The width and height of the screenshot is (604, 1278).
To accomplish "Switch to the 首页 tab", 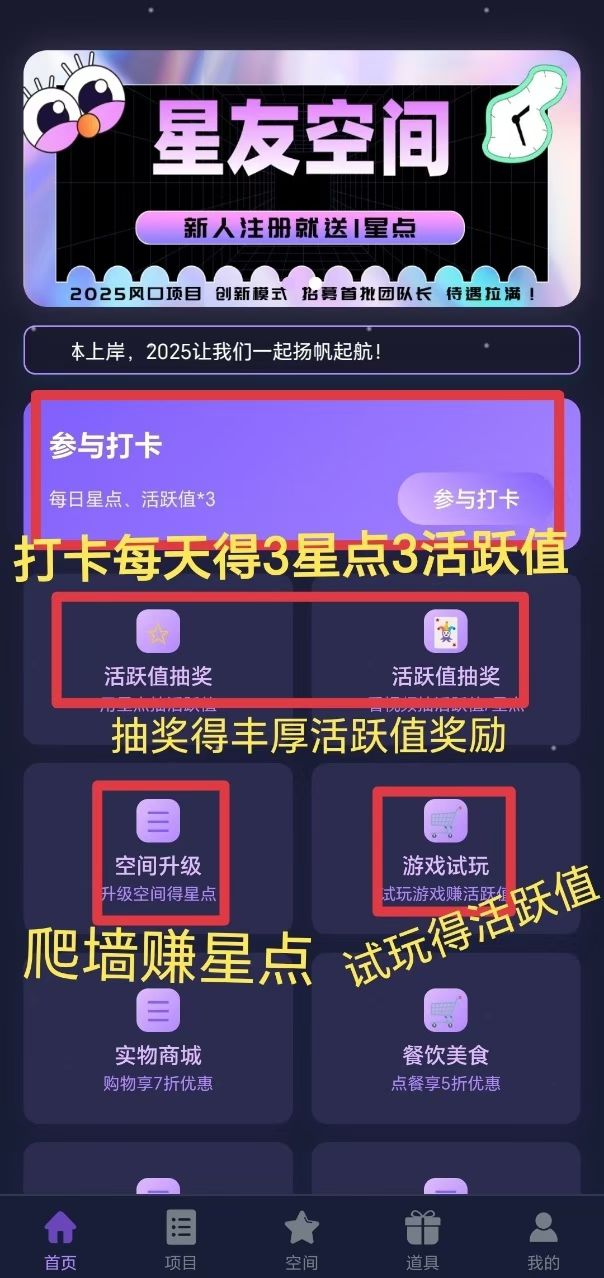I will click(x=60, y=1240).
